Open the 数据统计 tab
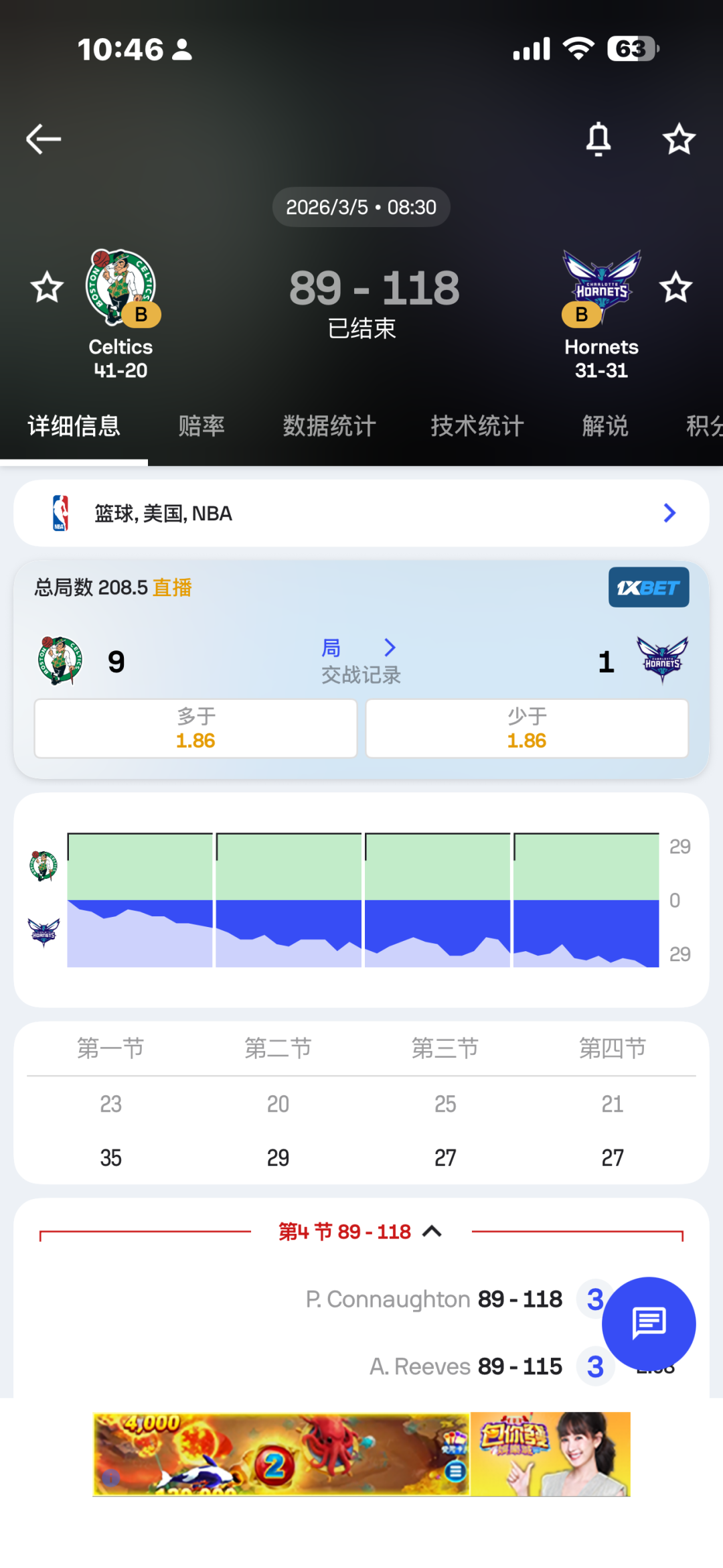 click(329, 426)
